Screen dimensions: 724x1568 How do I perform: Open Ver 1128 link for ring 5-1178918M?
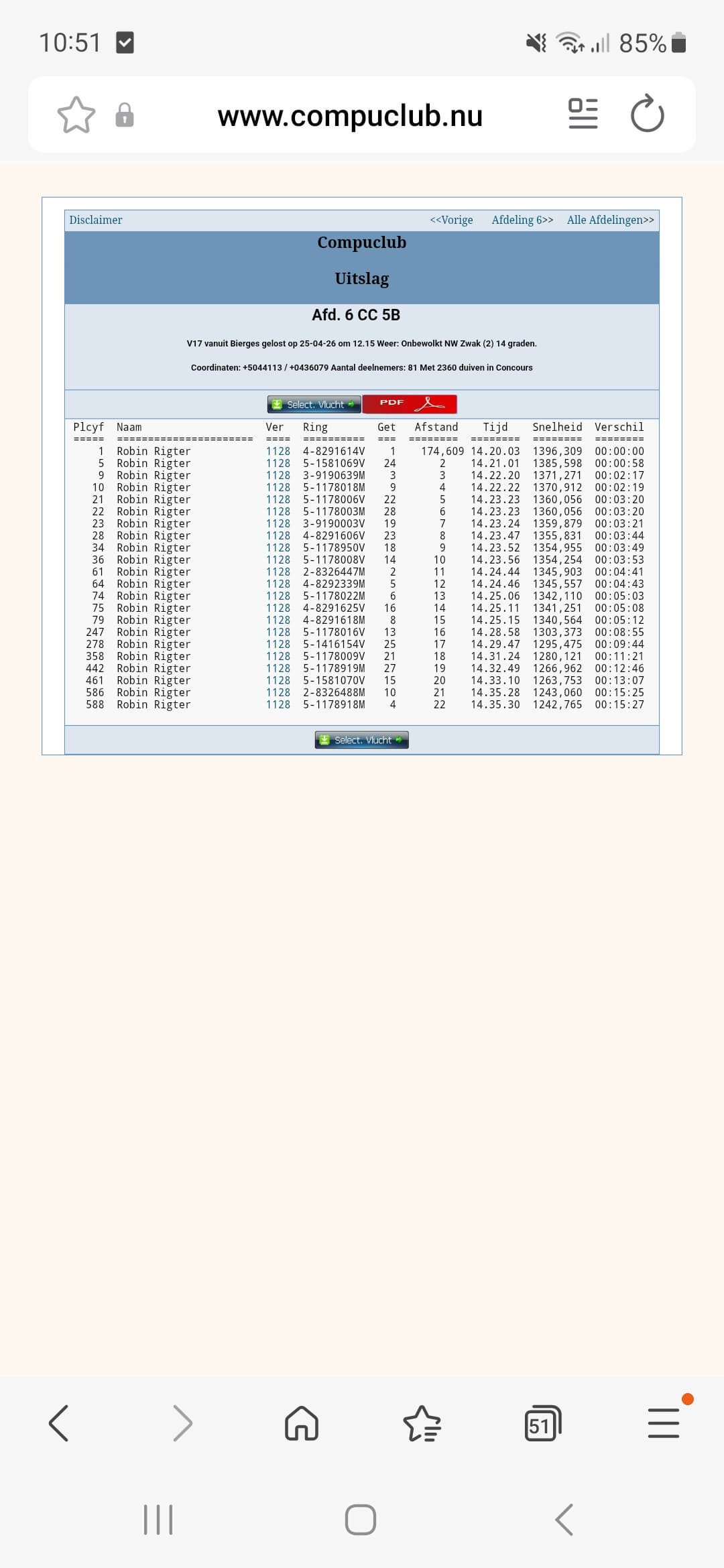(x=278, y=705)
